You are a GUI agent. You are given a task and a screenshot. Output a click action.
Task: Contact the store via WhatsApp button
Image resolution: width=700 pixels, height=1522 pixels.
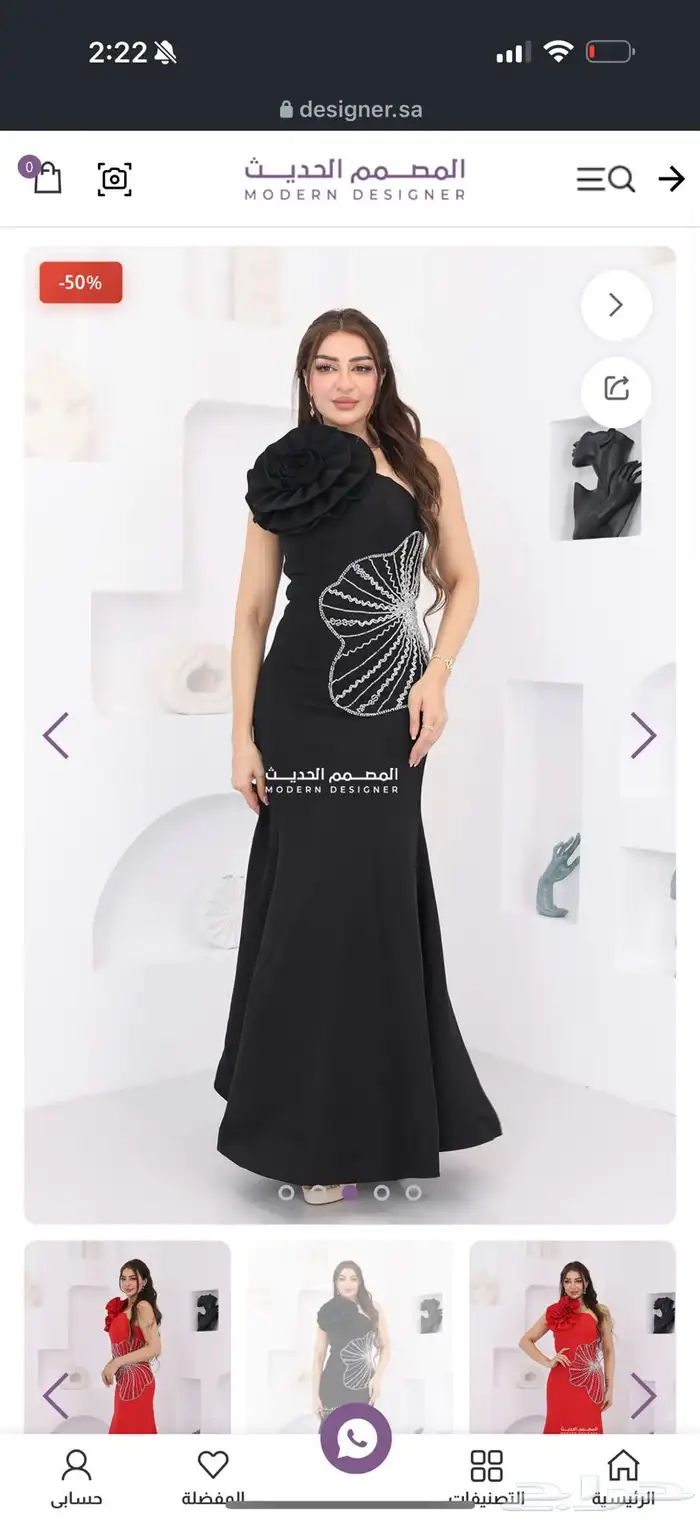[355, 1438]
